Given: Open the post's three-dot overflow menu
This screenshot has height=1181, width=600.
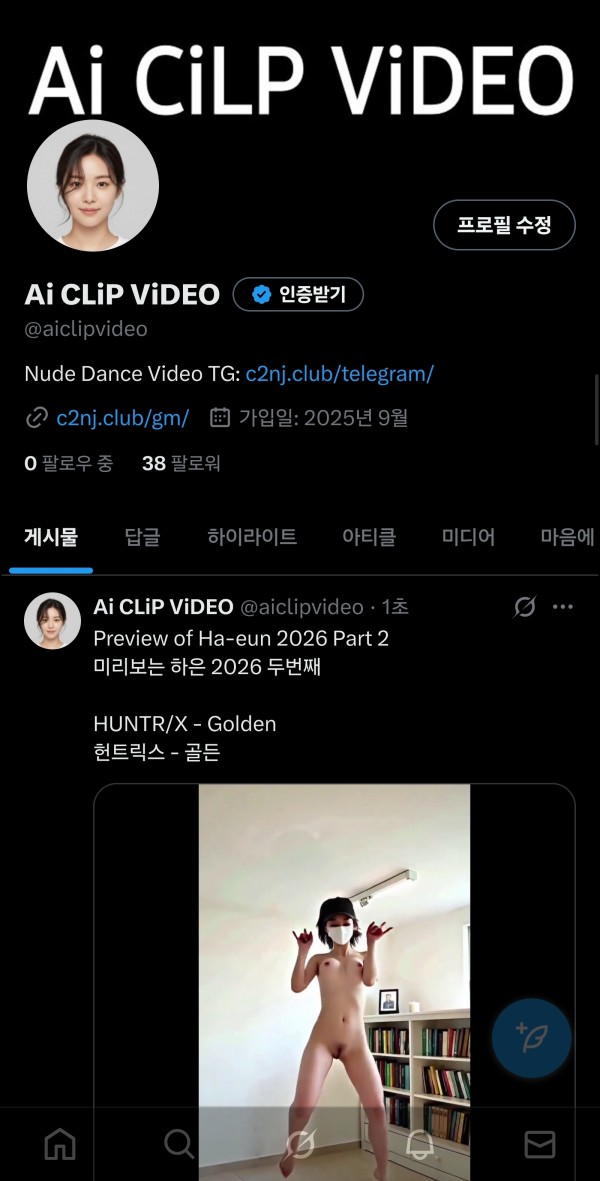Looking at the screenshot, I should coord(563,607).
